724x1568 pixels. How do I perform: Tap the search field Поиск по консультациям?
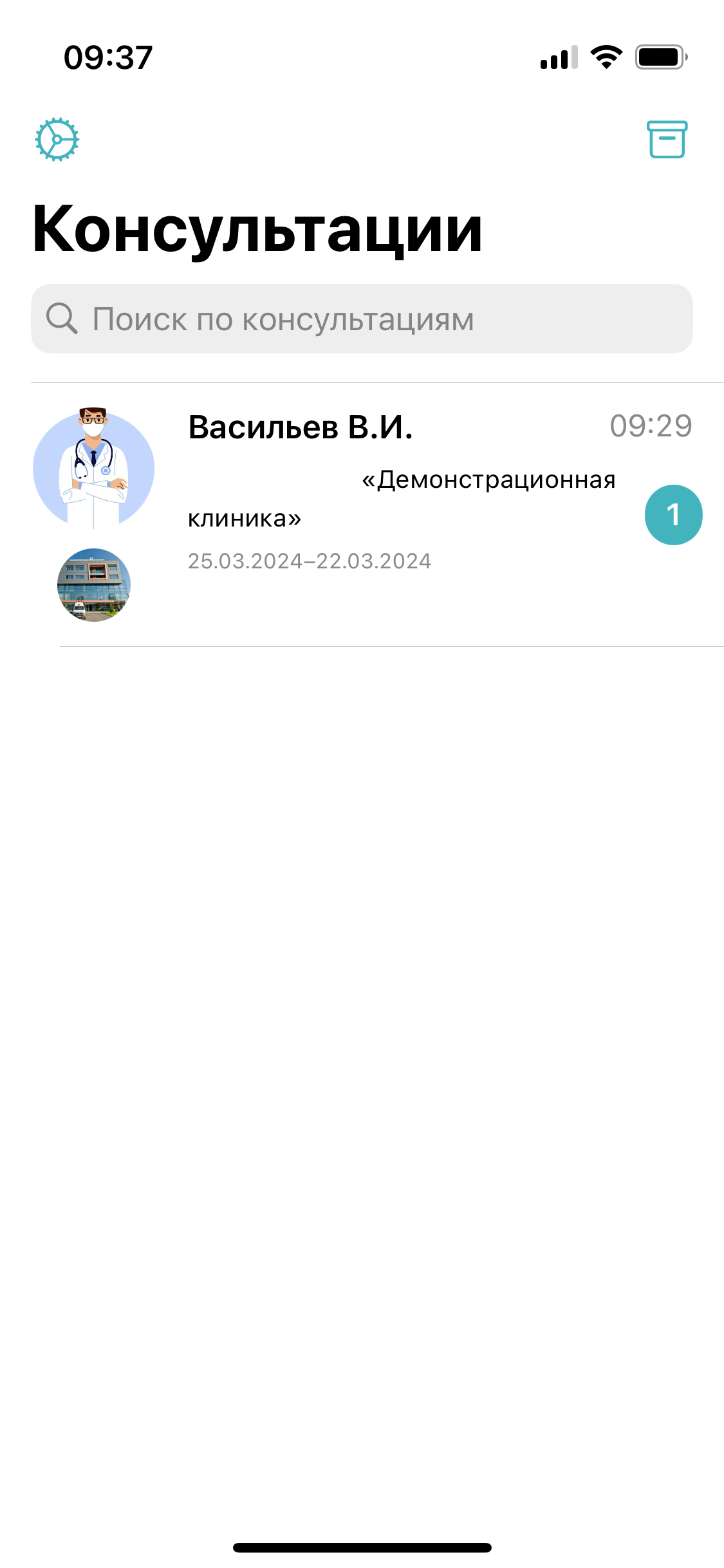[x=362, y=317]
